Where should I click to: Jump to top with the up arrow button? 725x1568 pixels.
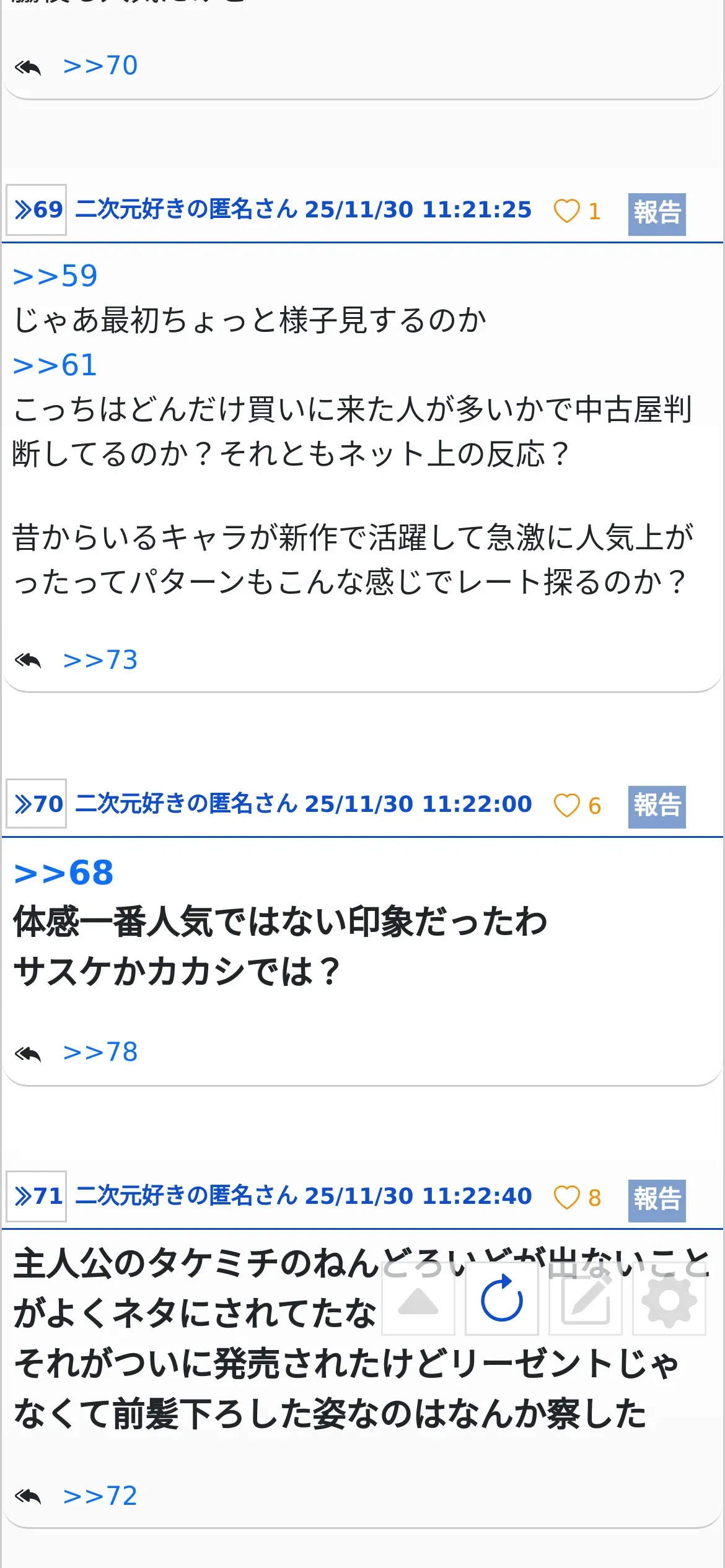pyautogui.click(x=418, y=1299)
